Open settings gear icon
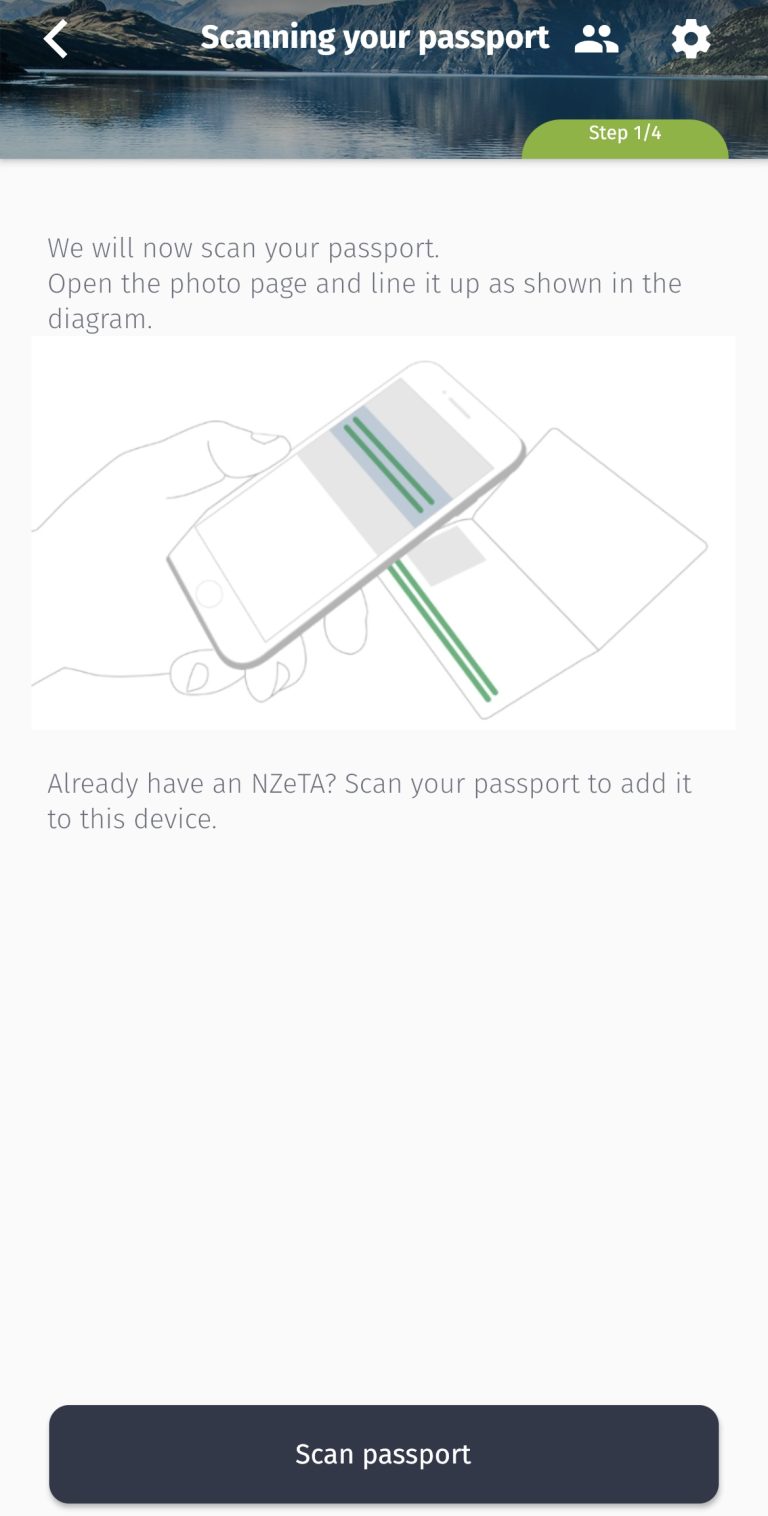The width and height of the screenshot is (768, 1516). click(x=690, y=39)
